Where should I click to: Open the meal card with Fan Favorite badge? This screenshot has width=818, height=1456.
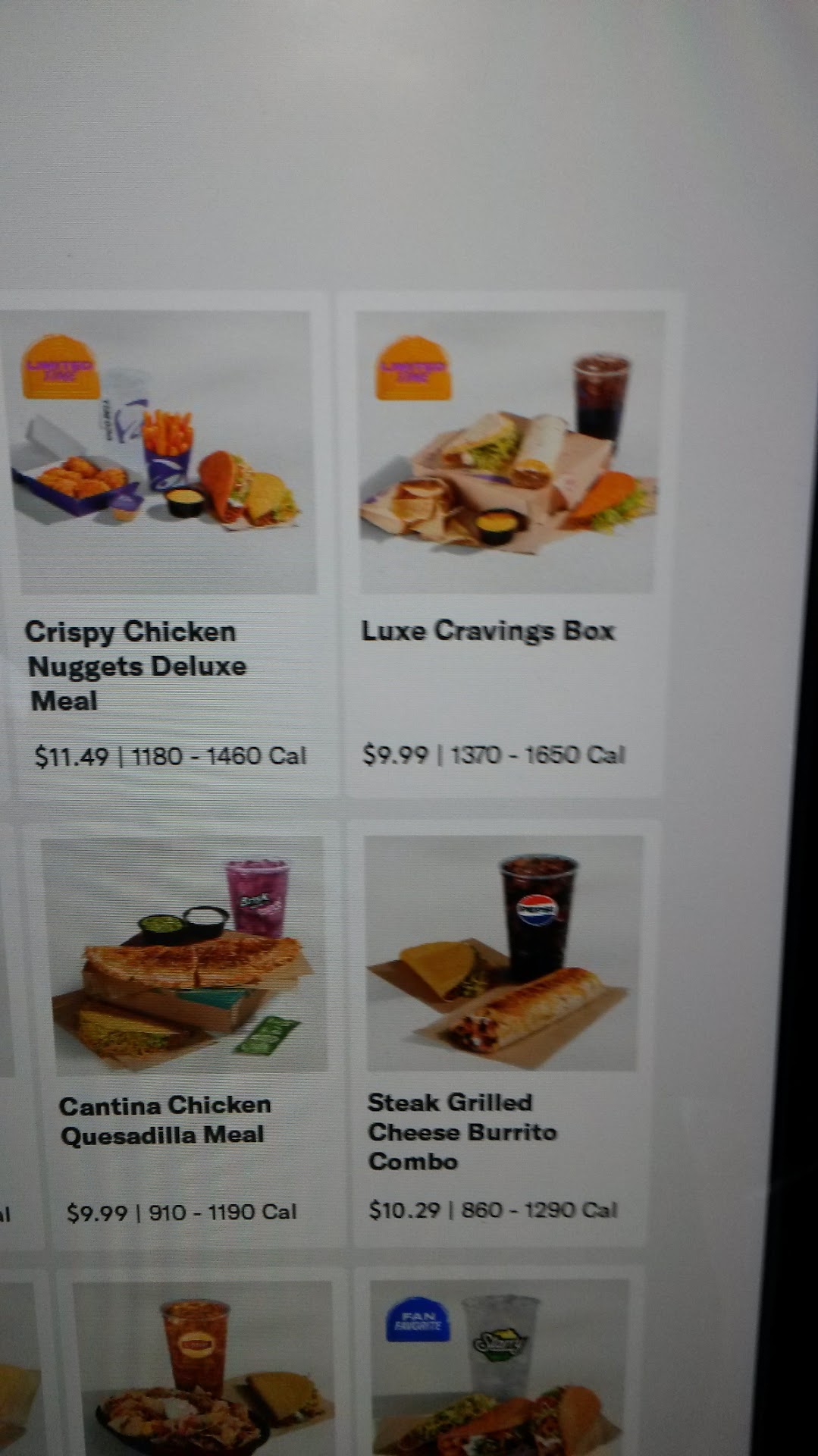coord(500,1365)
